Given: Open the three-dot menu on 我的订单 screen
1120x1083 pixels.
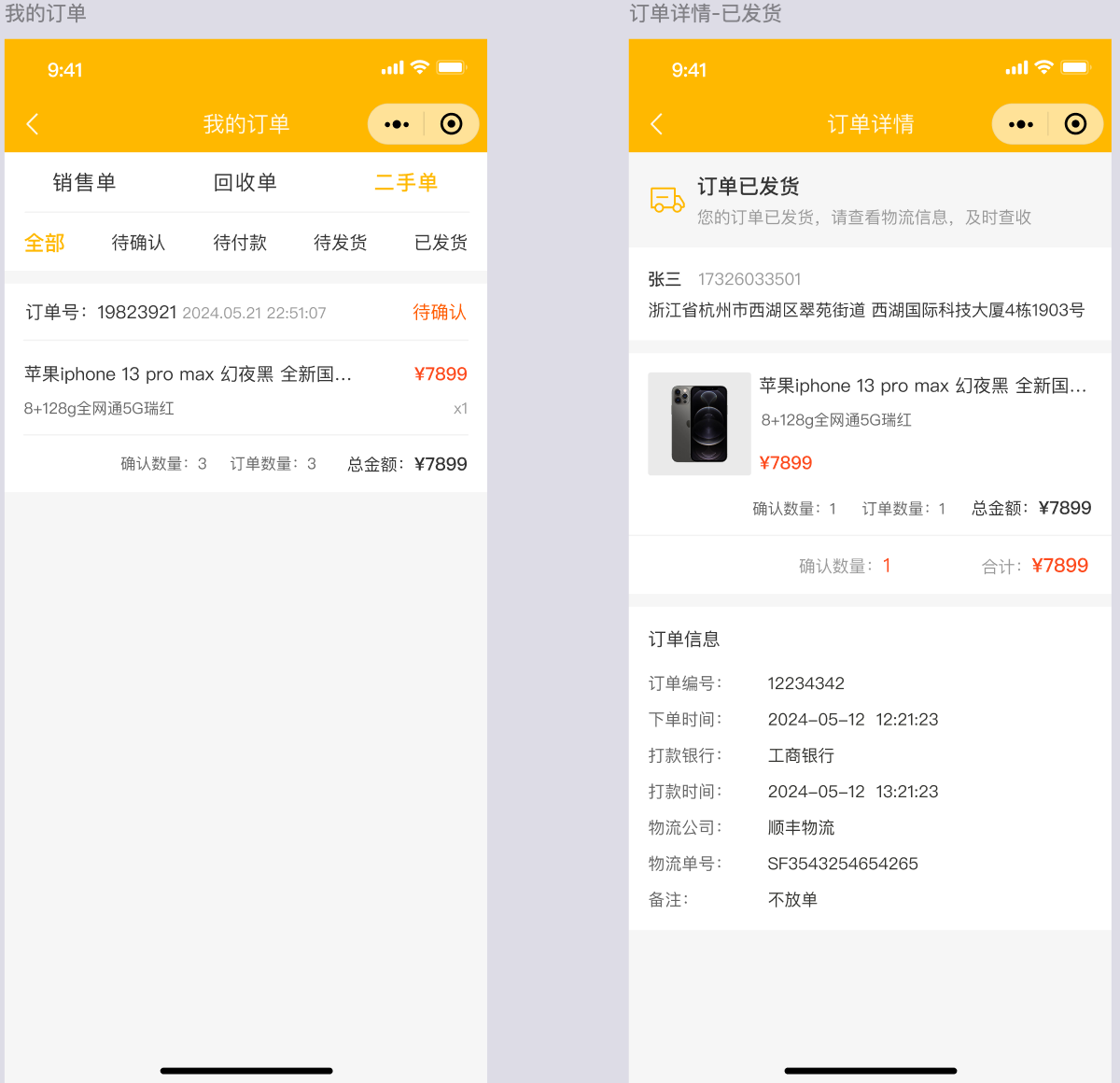Looking at the screenshot, I should (397, 124).
